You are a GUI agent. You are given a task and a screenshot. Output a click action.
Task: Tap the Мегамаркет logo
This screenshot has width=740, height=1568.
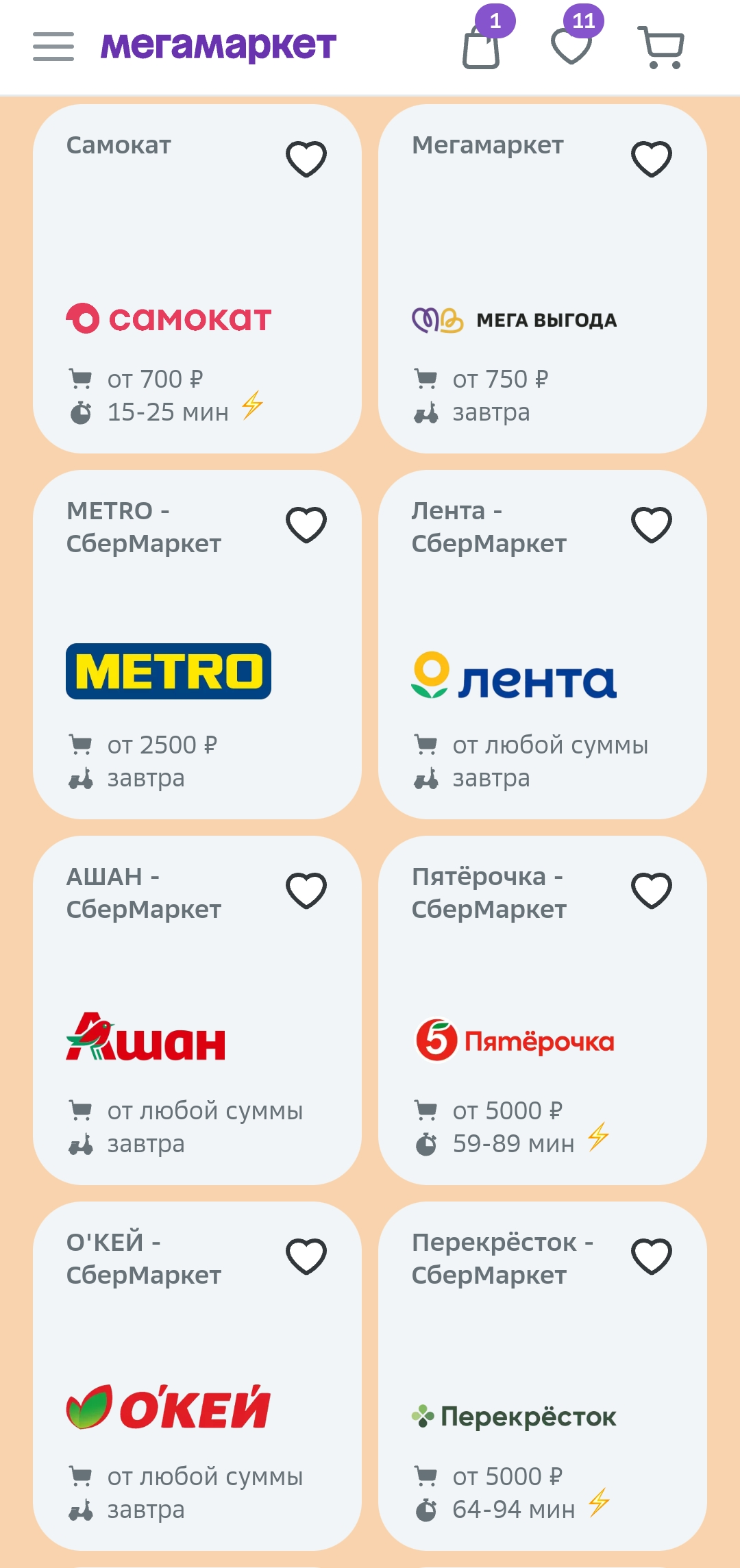point(219,45)
